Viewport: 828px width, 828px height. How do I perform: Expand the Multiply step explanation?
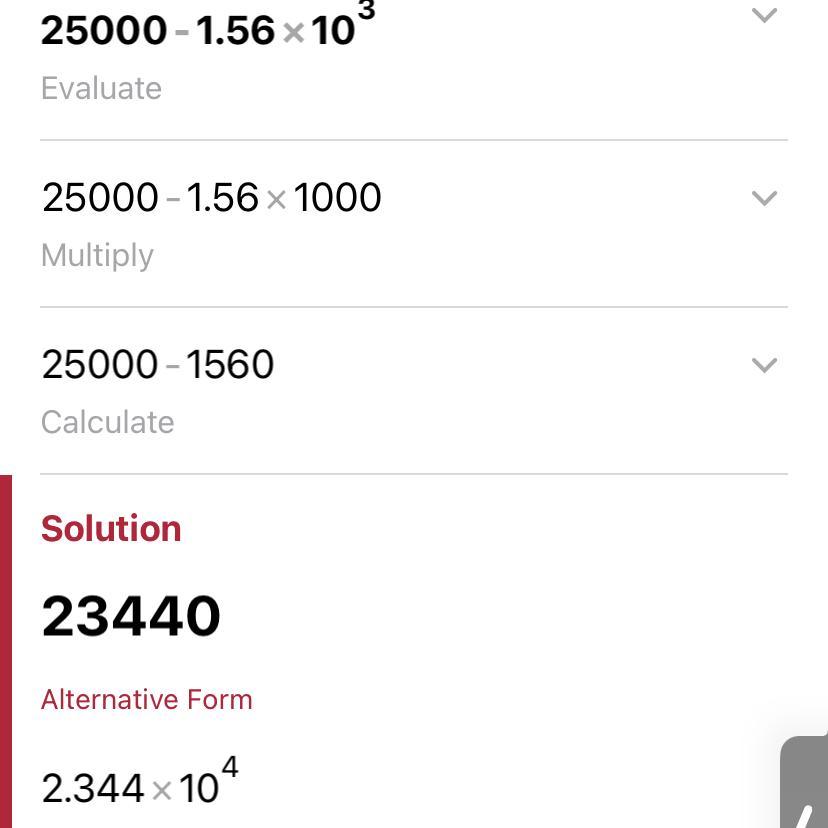[764, 198]
